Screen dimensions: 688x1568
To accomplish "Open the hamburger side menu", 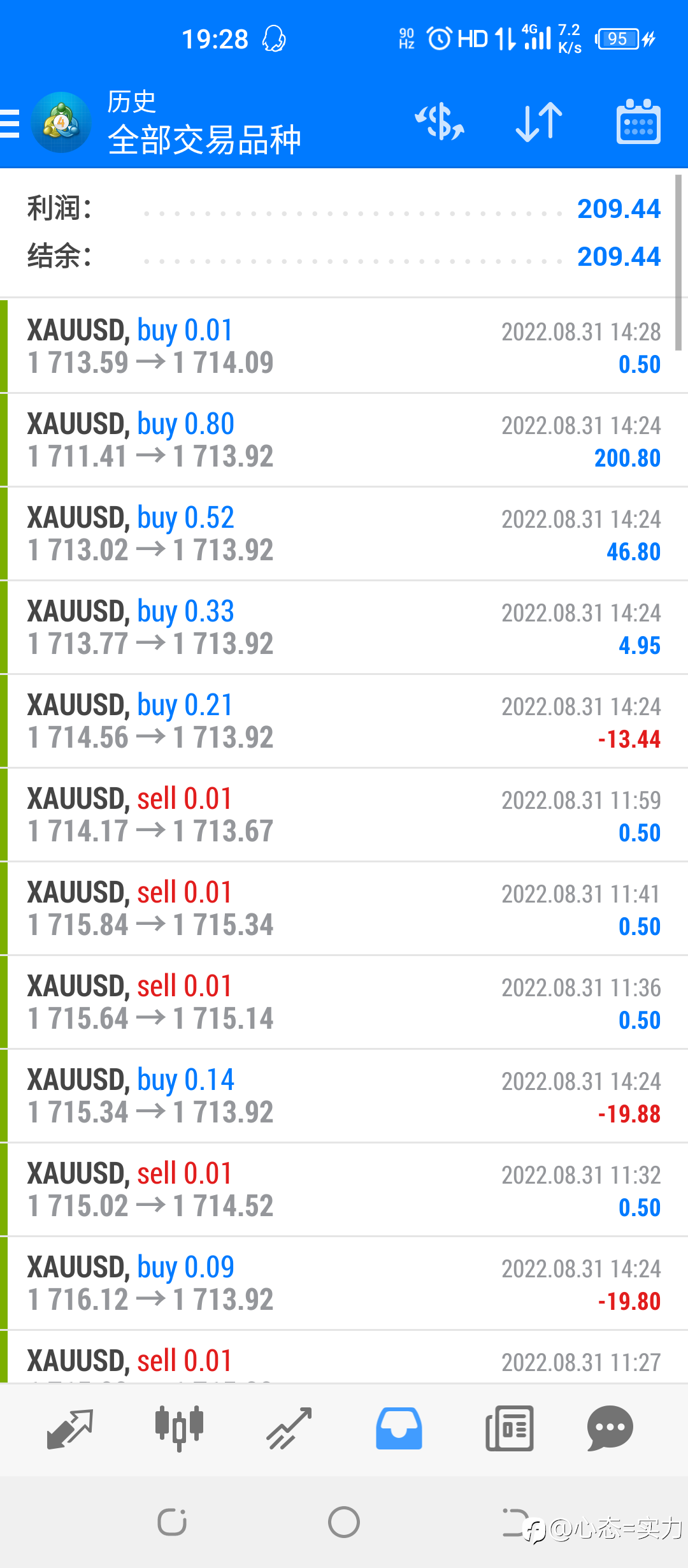I will [10, 123].
